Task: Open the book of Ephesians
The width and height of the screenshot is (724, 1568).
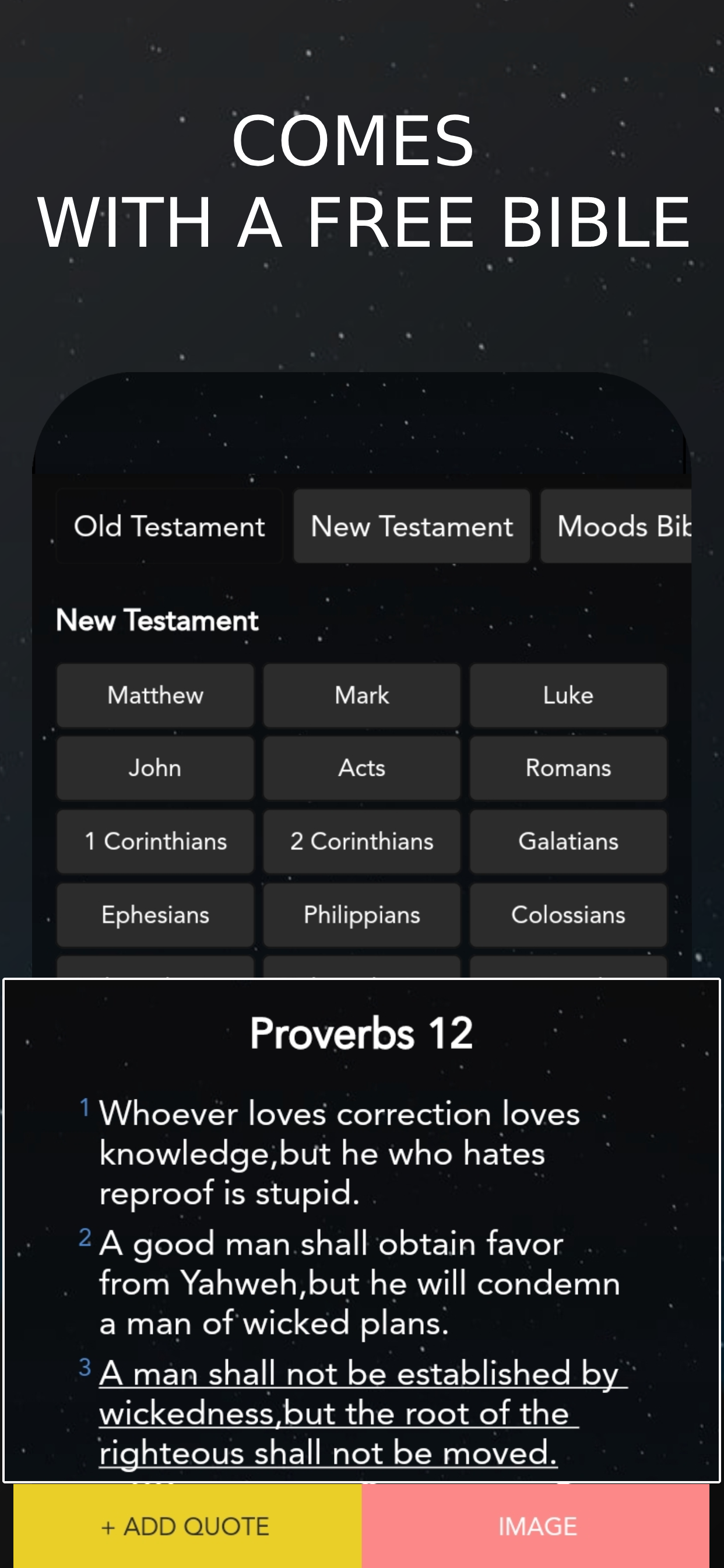Action: 154,915
